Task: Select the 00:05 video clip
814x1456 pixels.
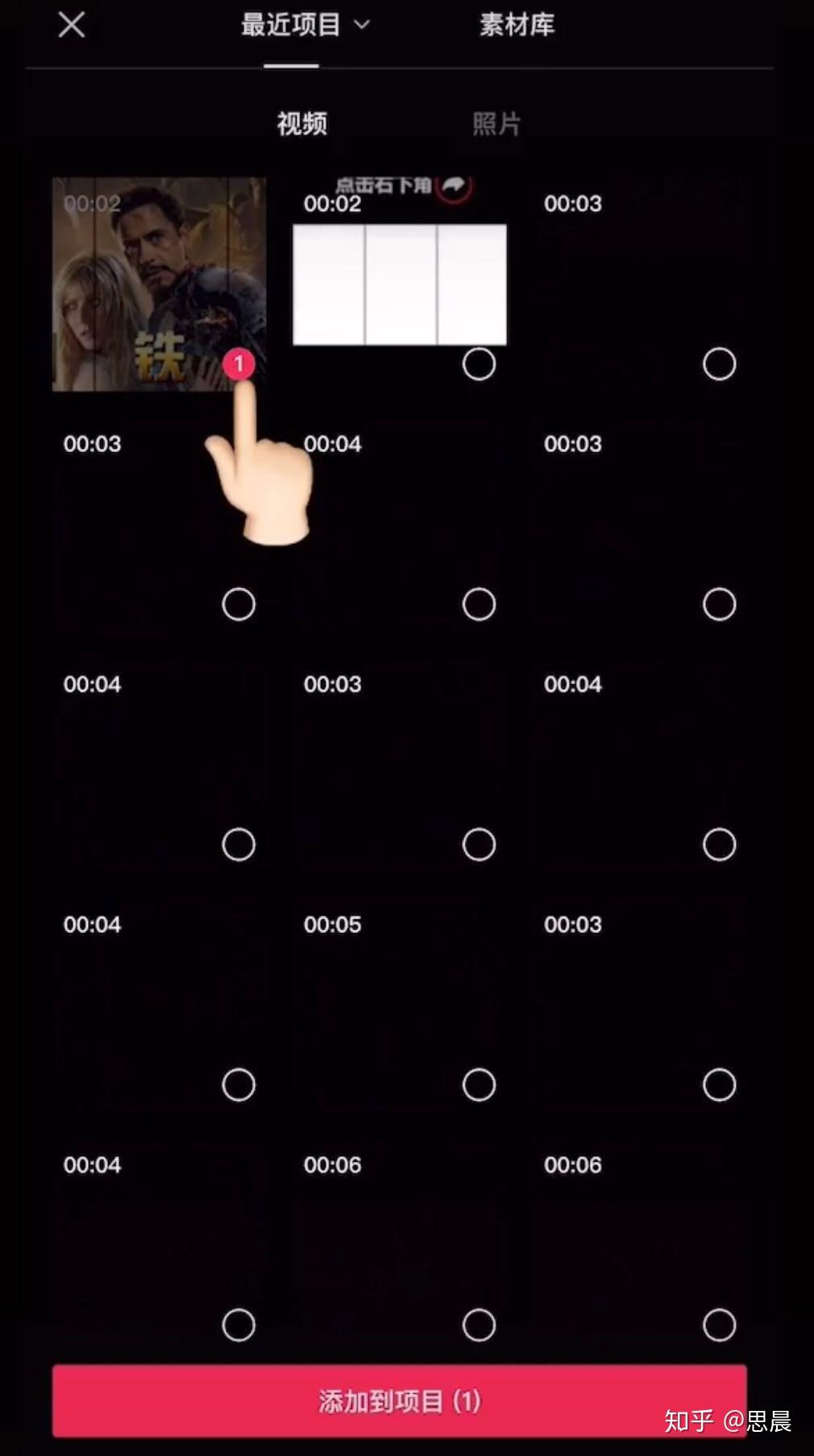Action: tap(479, 1085)
